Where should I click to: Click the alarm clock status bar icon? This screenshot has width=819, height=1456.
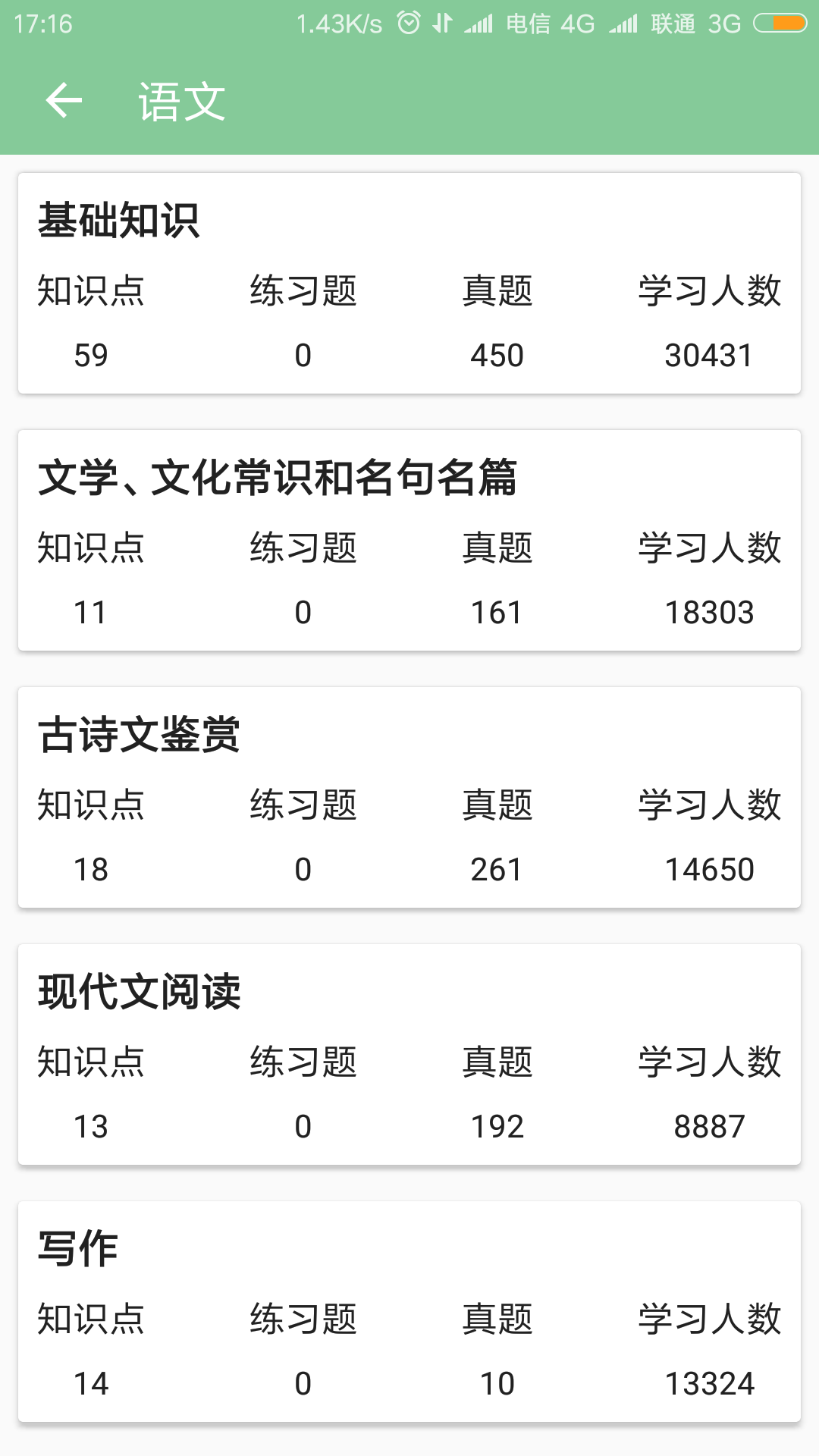(407, 23)
